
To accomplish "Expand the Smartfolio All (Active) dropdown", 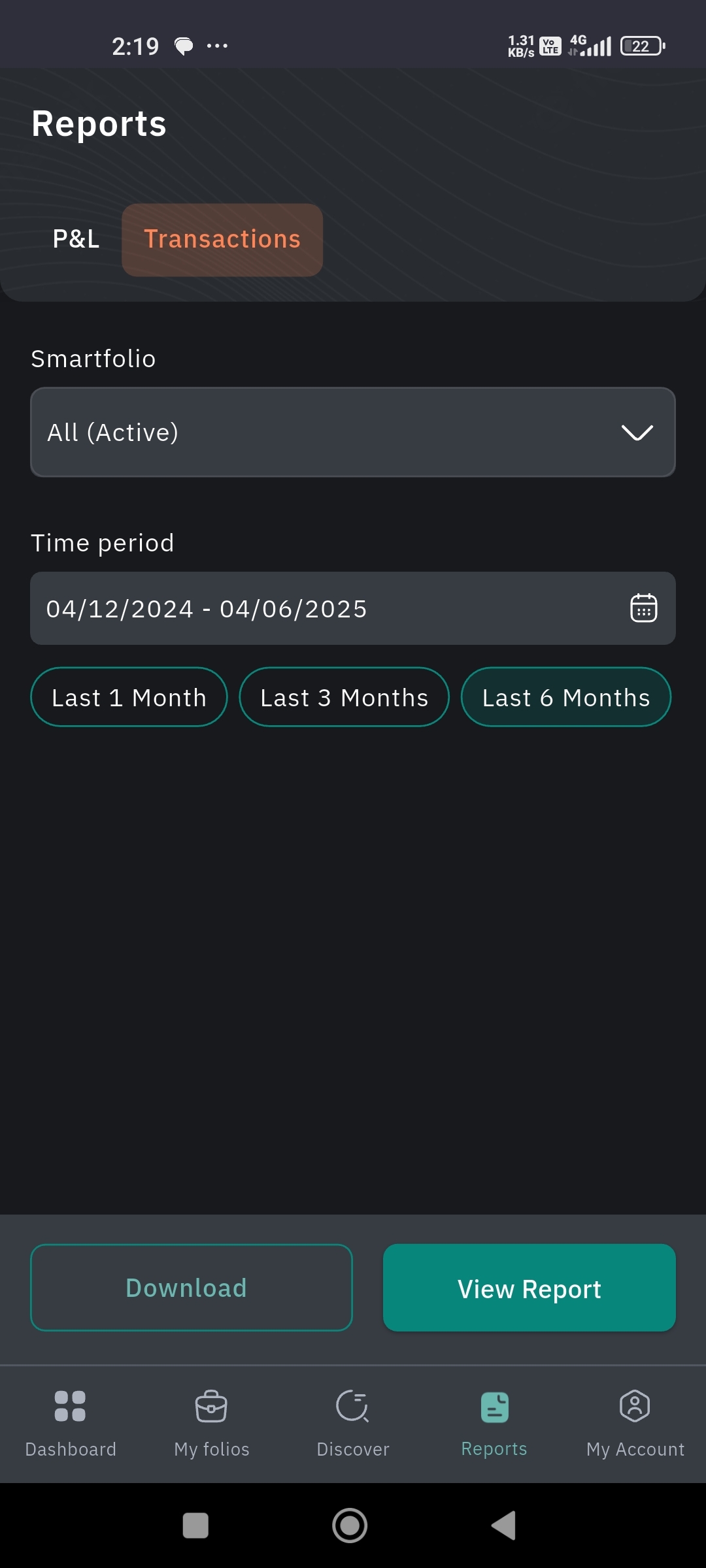I will tap(353, 432).
